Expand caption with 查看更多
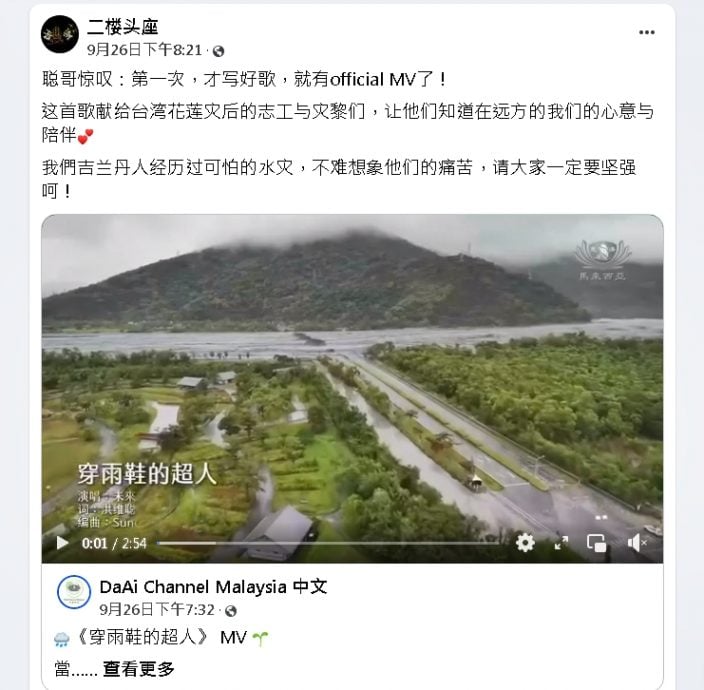The width and height of the screenshot is (704, 690). pyautogui.click(x=138, y=668)
